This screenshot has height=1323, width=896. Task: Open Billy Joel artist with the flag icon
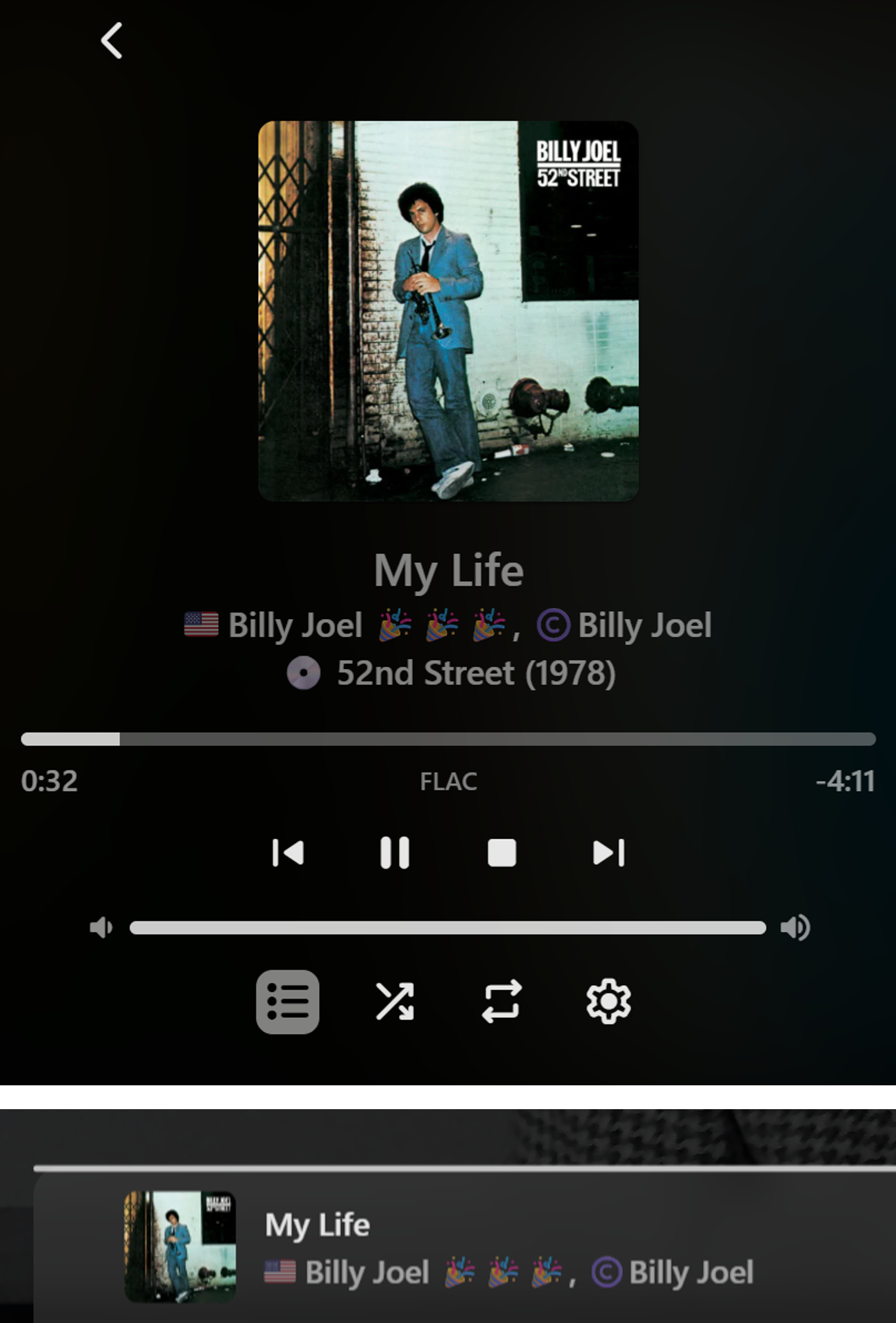295,625
